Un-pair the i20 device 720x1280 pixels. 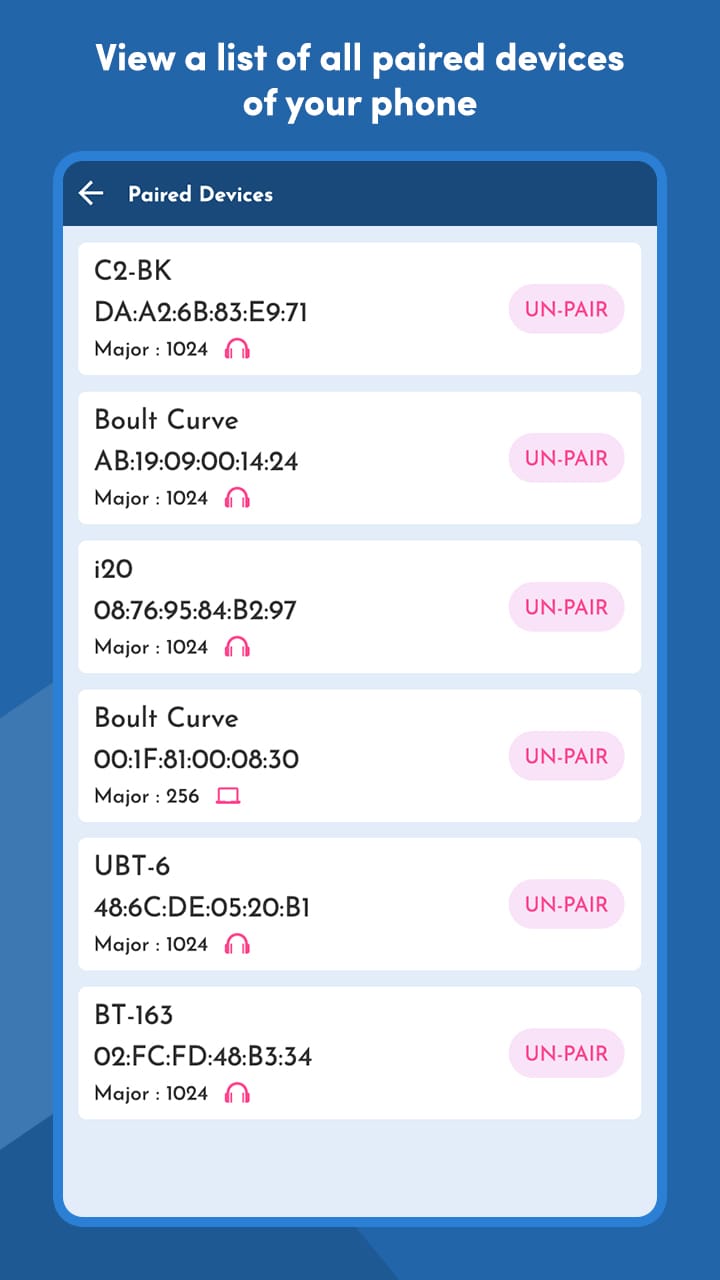566,607
